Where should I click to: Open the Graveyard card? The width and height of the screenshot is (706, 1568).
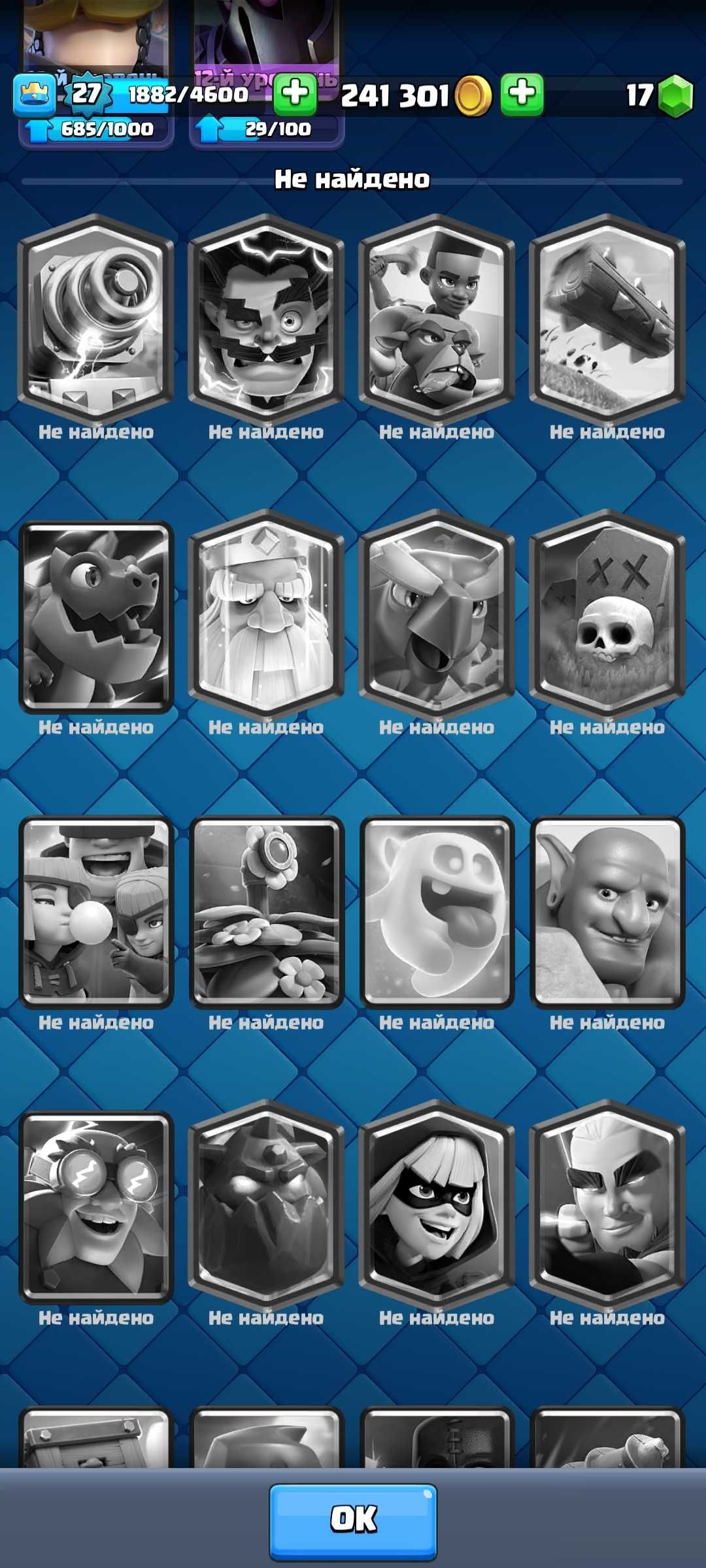(607, 614)
